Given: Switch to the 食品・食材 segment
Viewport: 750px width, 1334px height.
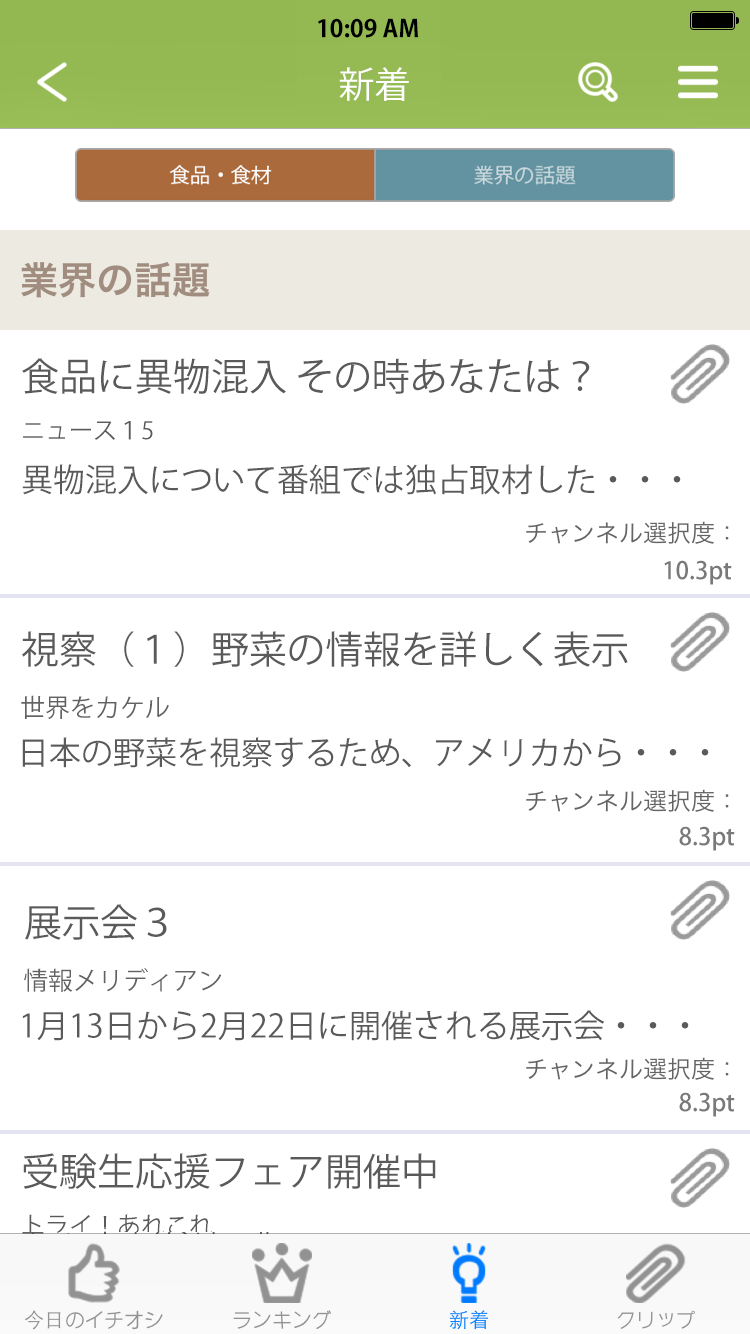Looking at the screenshot, I should click(x=225, y=176).
